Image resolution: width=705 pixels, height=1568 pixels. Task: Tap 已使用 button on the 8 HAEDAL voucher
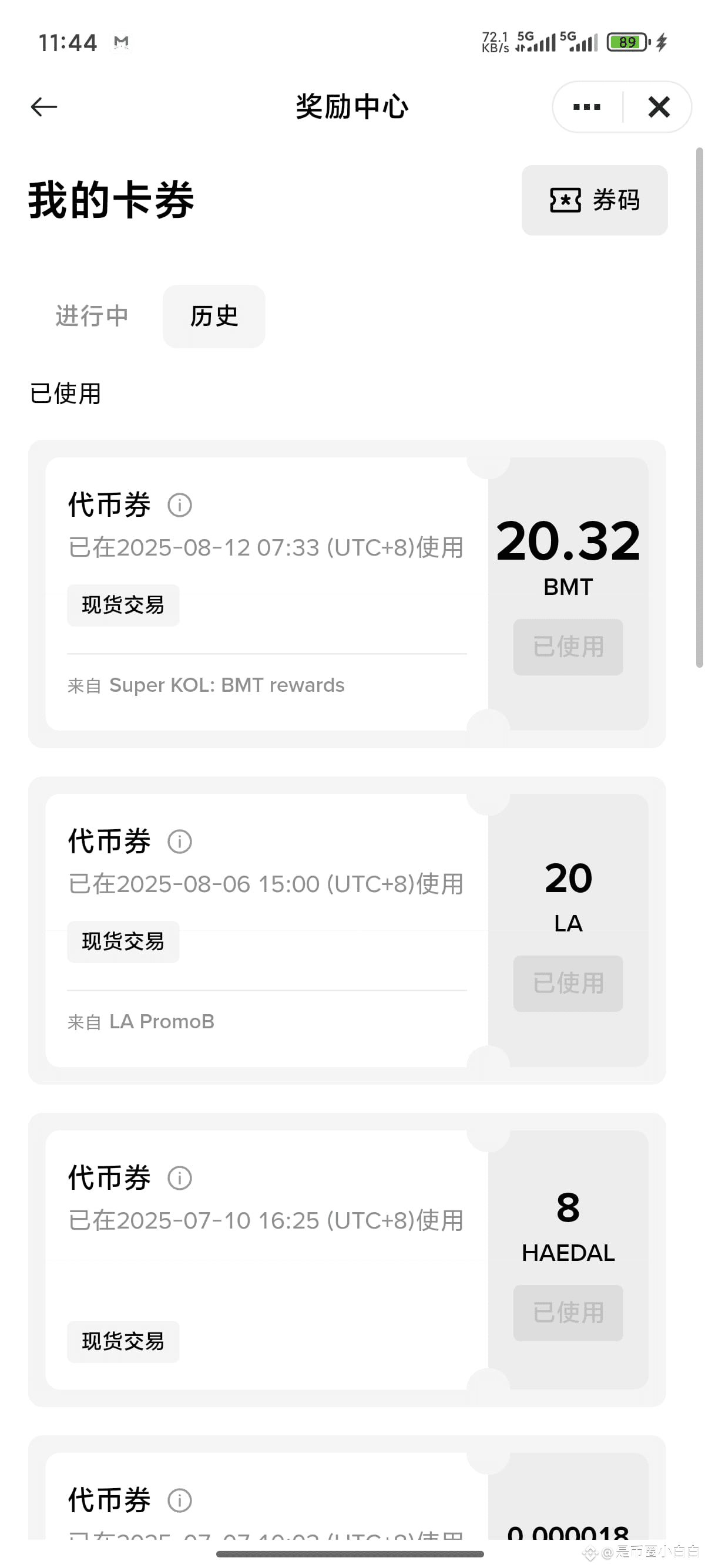point(568,1313)
